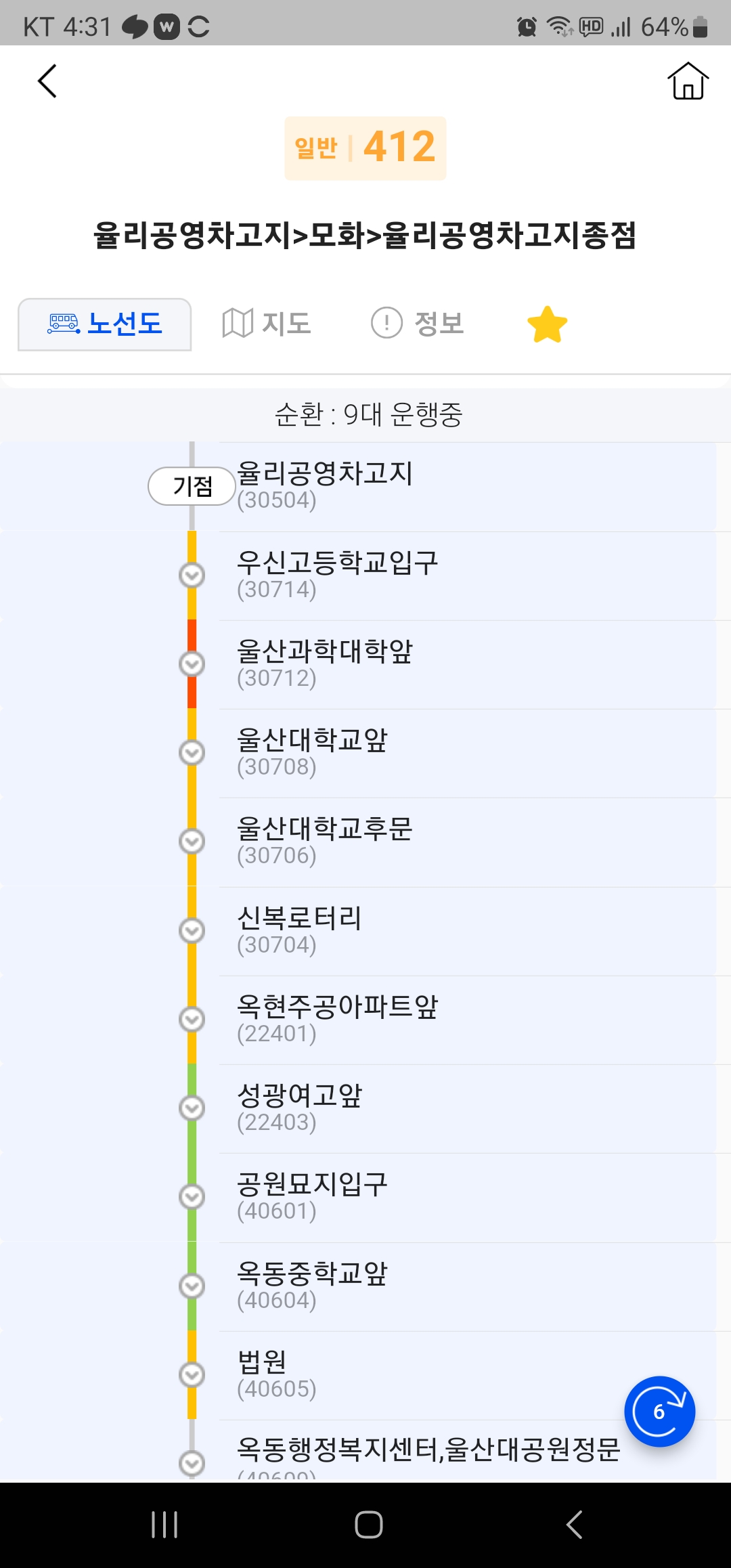View the 성광여고앞 stop

[x=299, y=1108]
